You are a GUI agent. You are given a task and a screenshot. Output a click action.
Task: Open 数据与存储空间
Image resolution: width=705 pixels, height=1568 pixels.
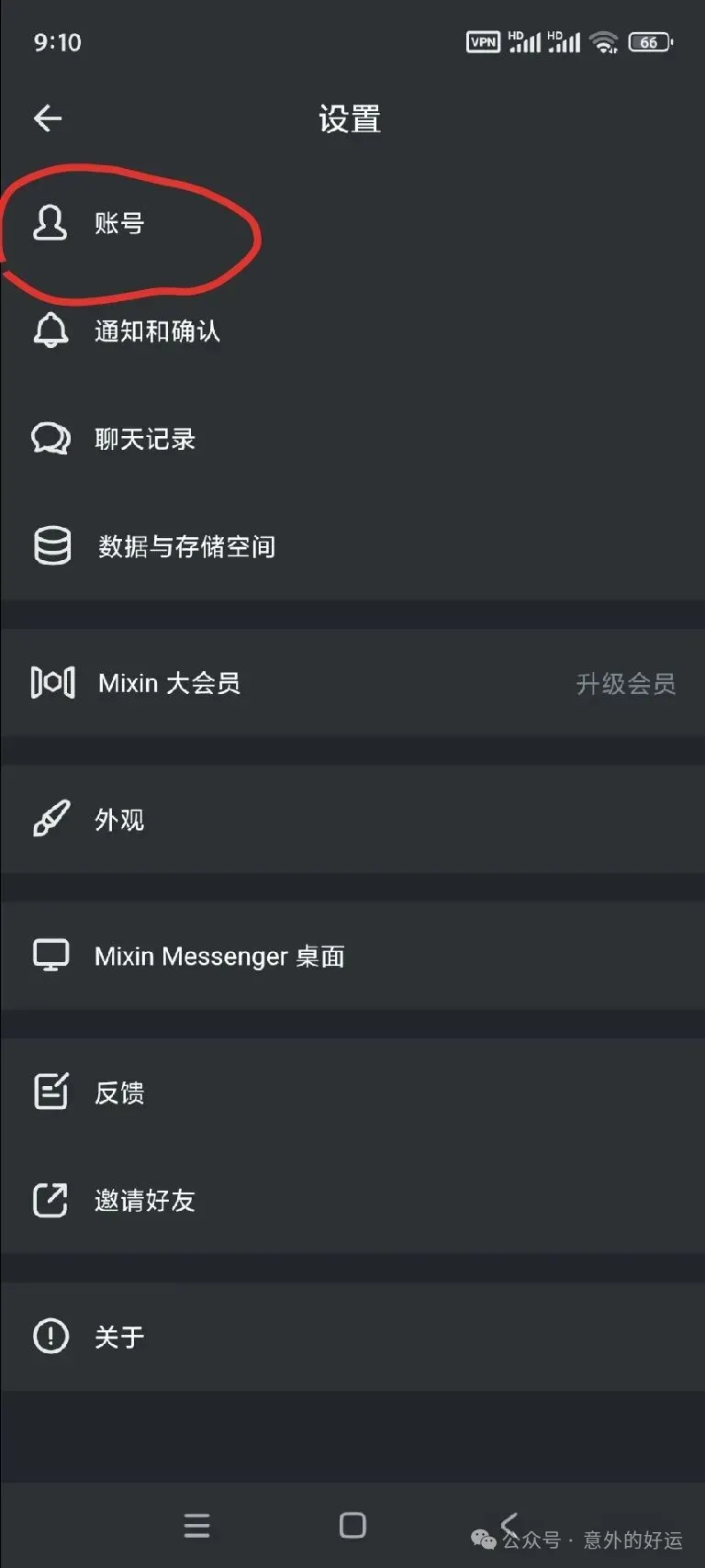(x=186, y=547)
